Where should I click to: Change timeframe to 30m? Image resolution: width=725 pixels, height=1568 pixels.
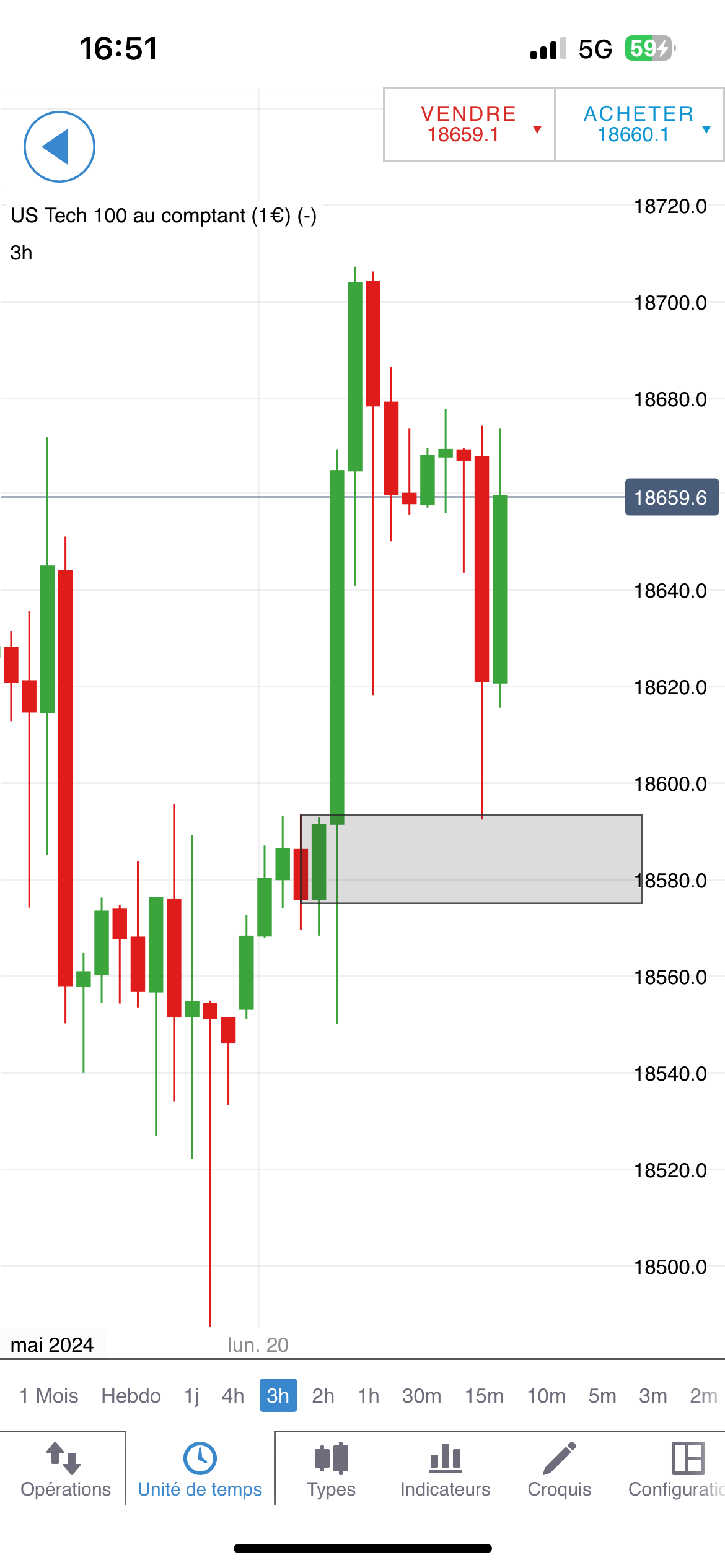(x=421, y=1395)
